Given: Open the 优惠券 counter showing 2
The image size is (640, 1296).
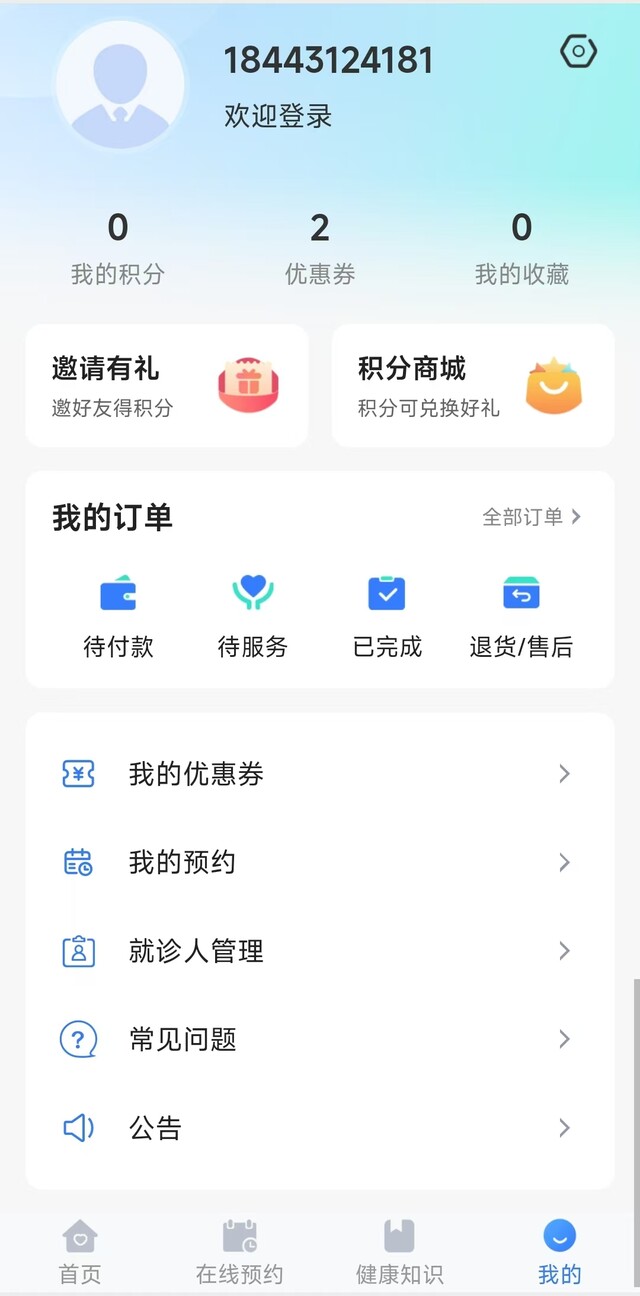Looking at the screenshot, I should (320, 248).
